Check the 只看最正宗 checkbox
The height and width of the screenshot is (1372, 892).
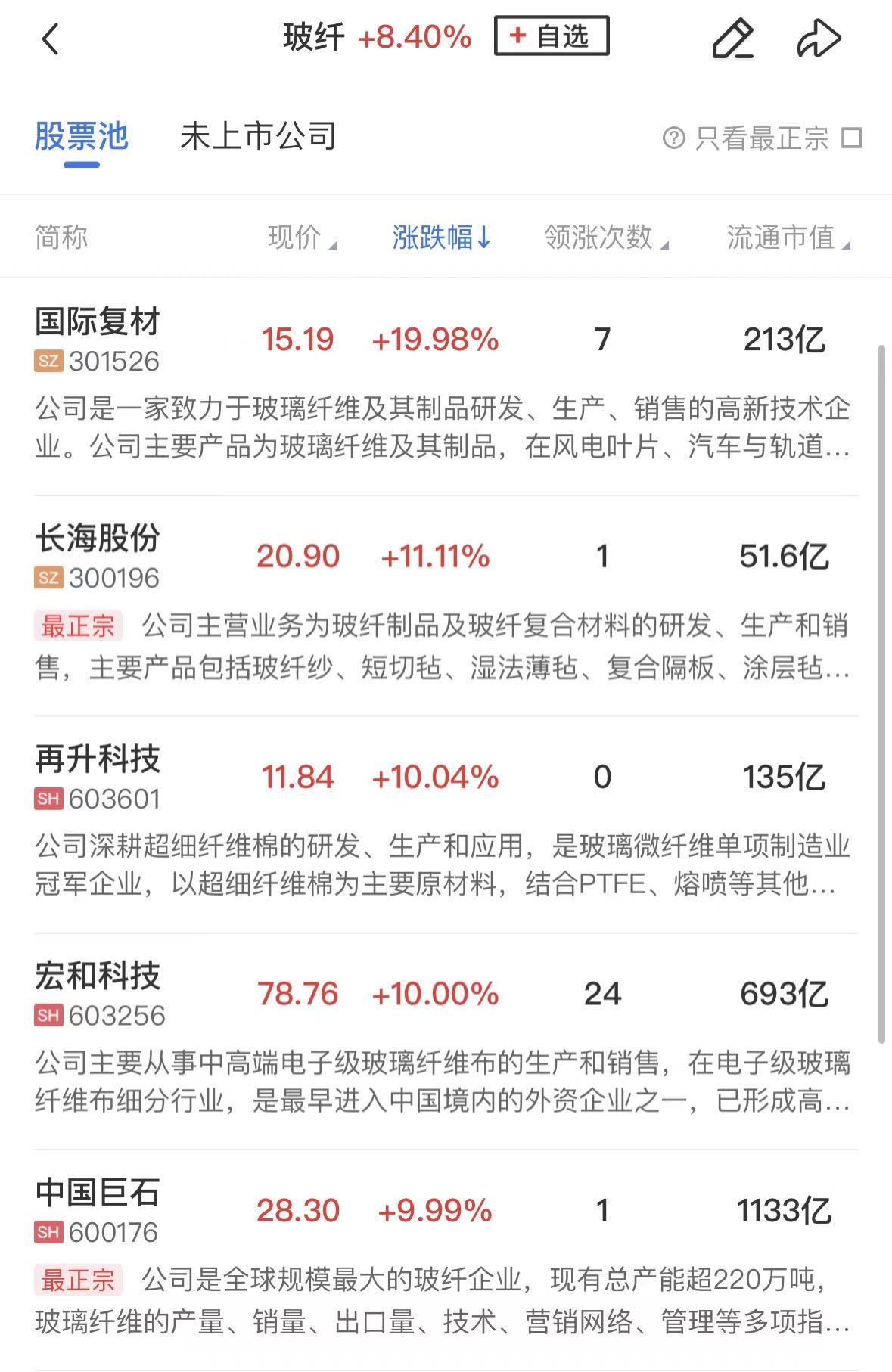tap(853, 138)
